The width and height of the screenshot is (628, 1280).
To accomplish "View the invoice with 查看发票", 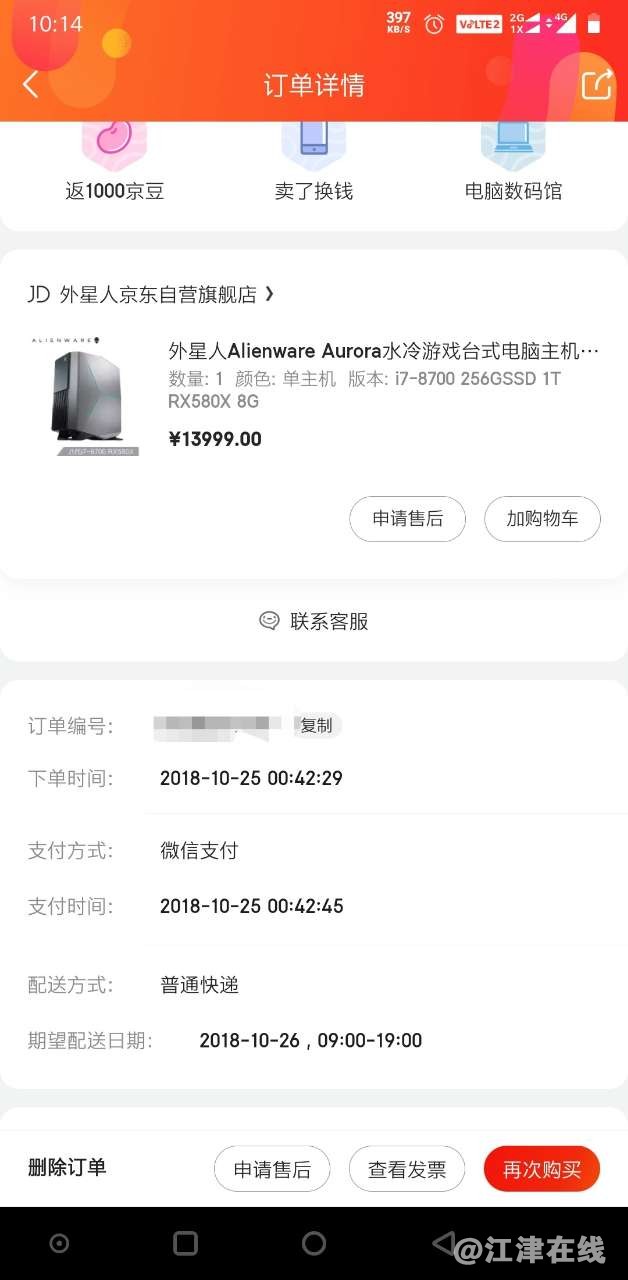I will [x=407, y=1169].
